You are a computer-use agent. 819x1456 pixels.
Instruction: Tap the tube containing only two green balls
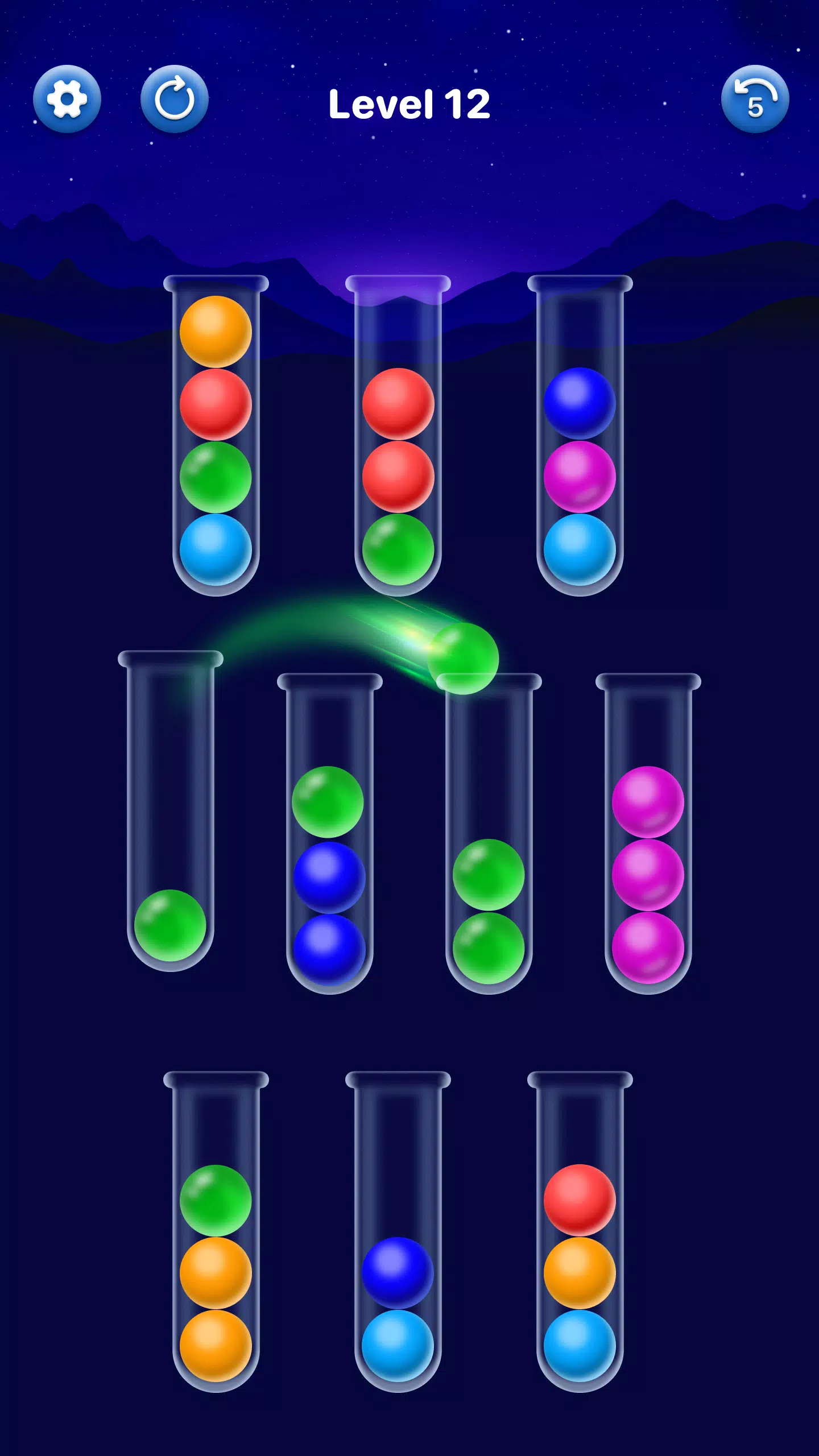click(489, 834)
